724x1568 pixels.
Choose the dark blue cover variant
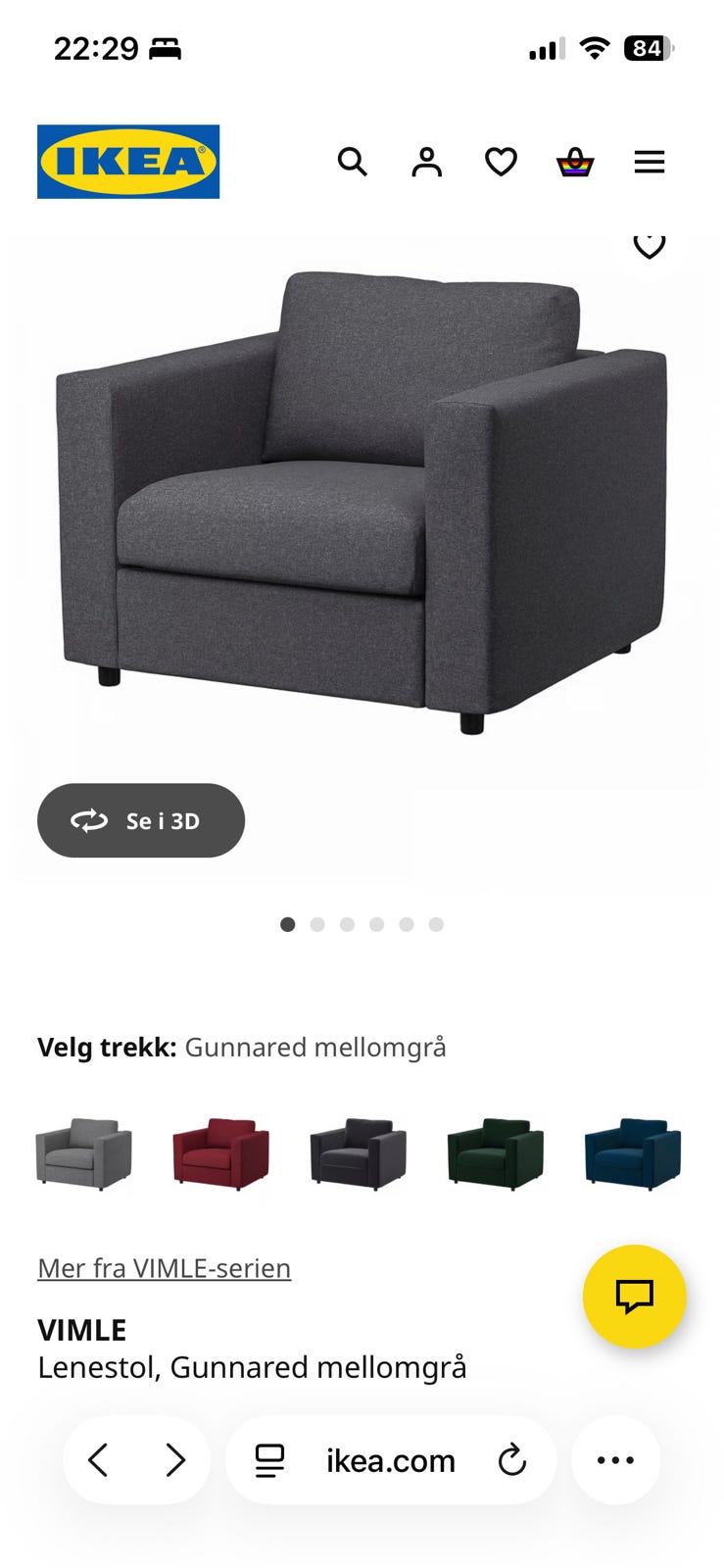[631, 1154]
